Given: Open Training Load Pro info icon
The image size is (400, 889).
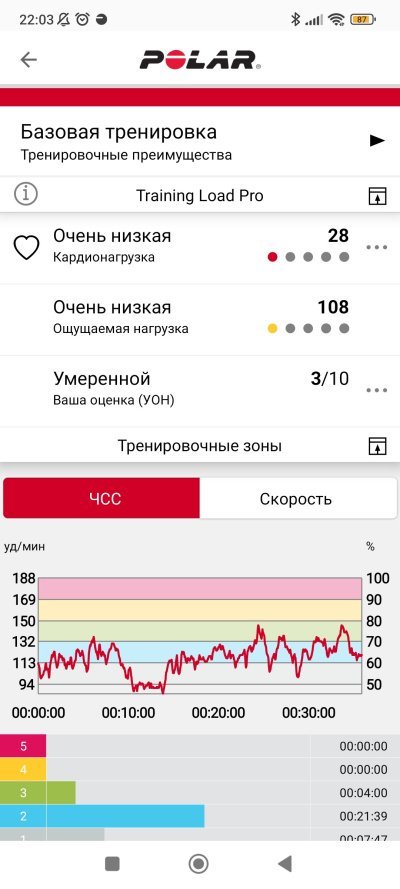Looking at the screenshot, I should (25, 194).
